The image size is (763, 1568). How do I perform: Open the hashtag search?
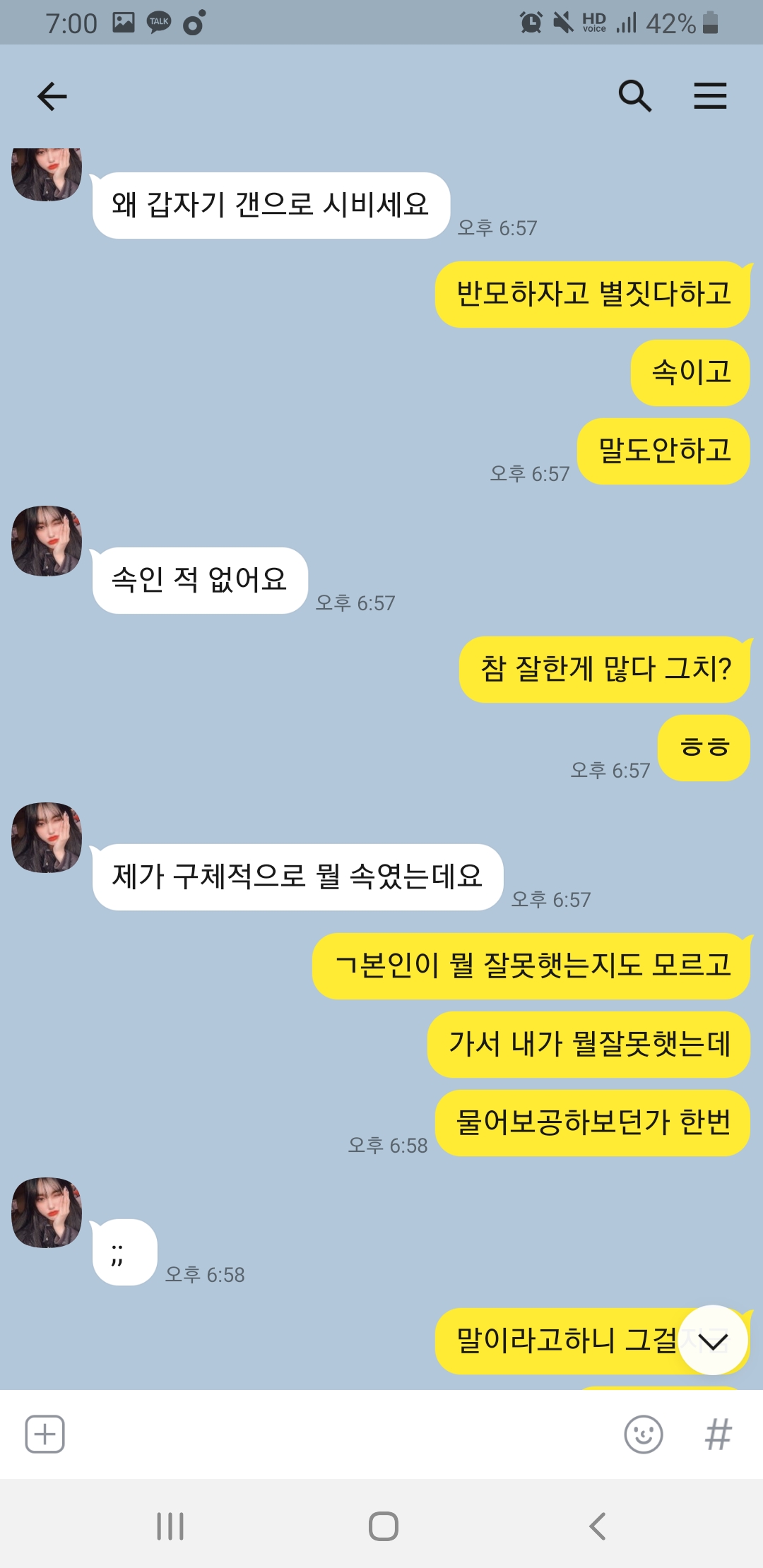point(718,1435)
